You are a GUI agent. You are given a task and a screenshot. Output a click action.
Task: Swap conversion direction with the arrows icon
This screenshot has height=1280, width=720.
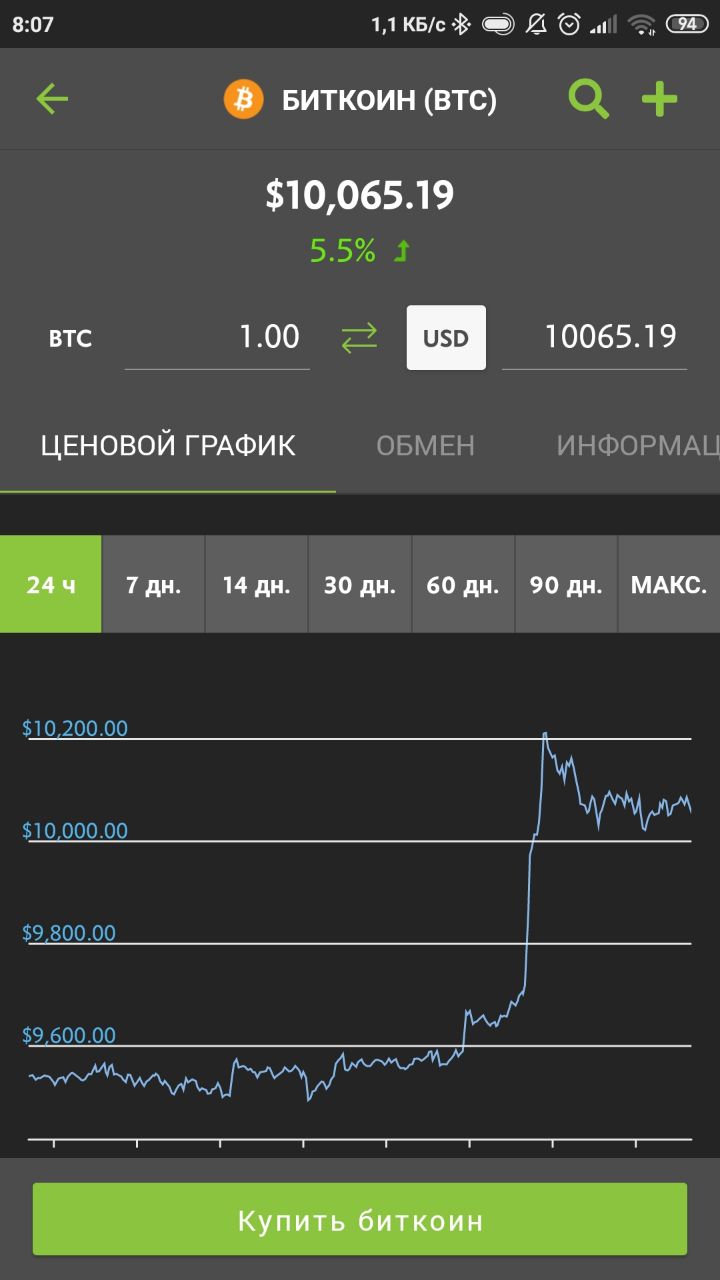point(359,338)
